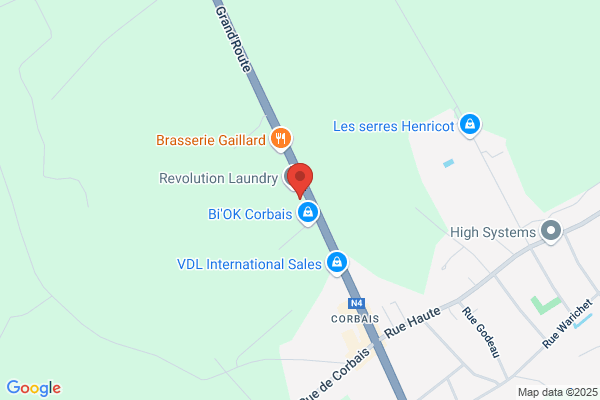Screen dimensions: 600x400
Task: Select the High Systems place marker
Action: (x=551, y=231)
